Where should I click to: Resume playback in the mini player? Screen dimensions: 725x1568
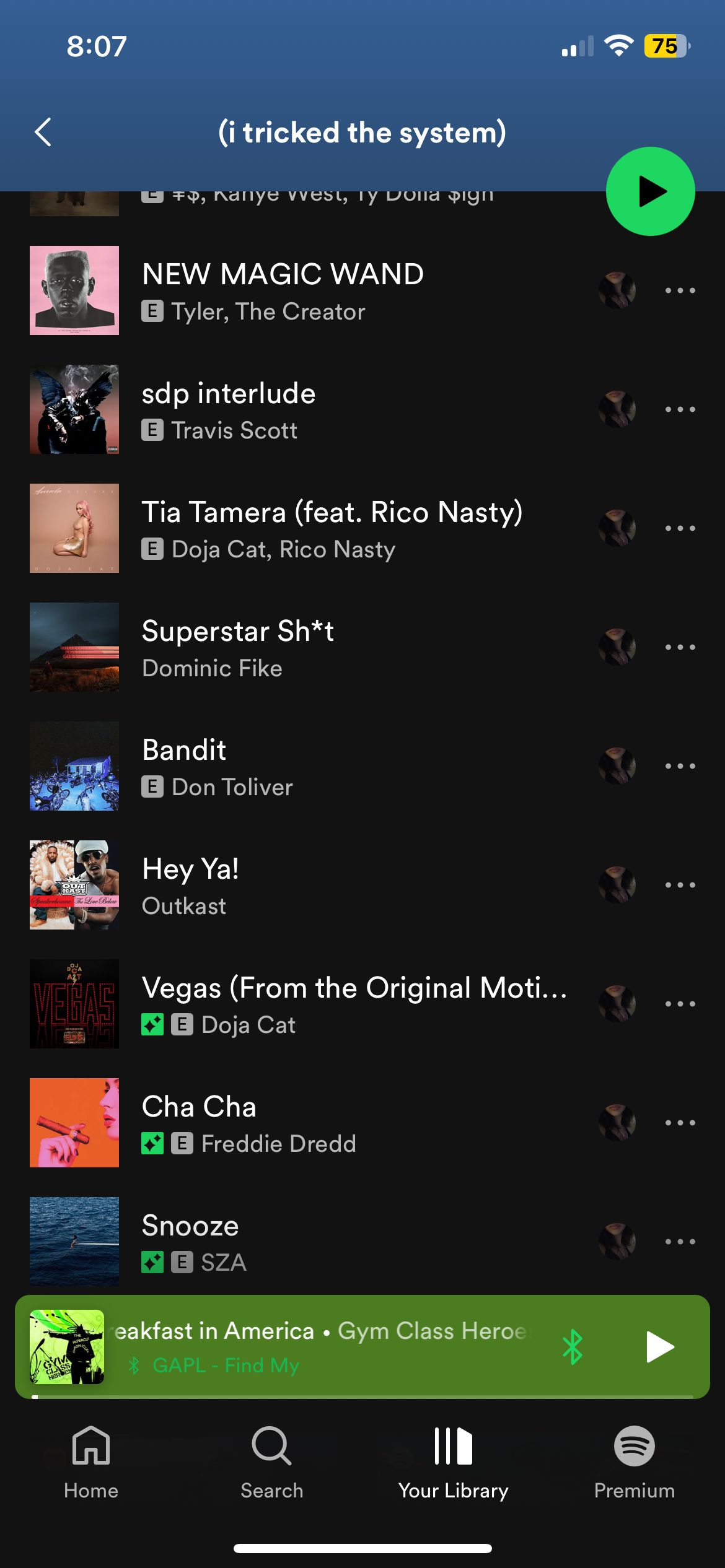pos(659,1347)
